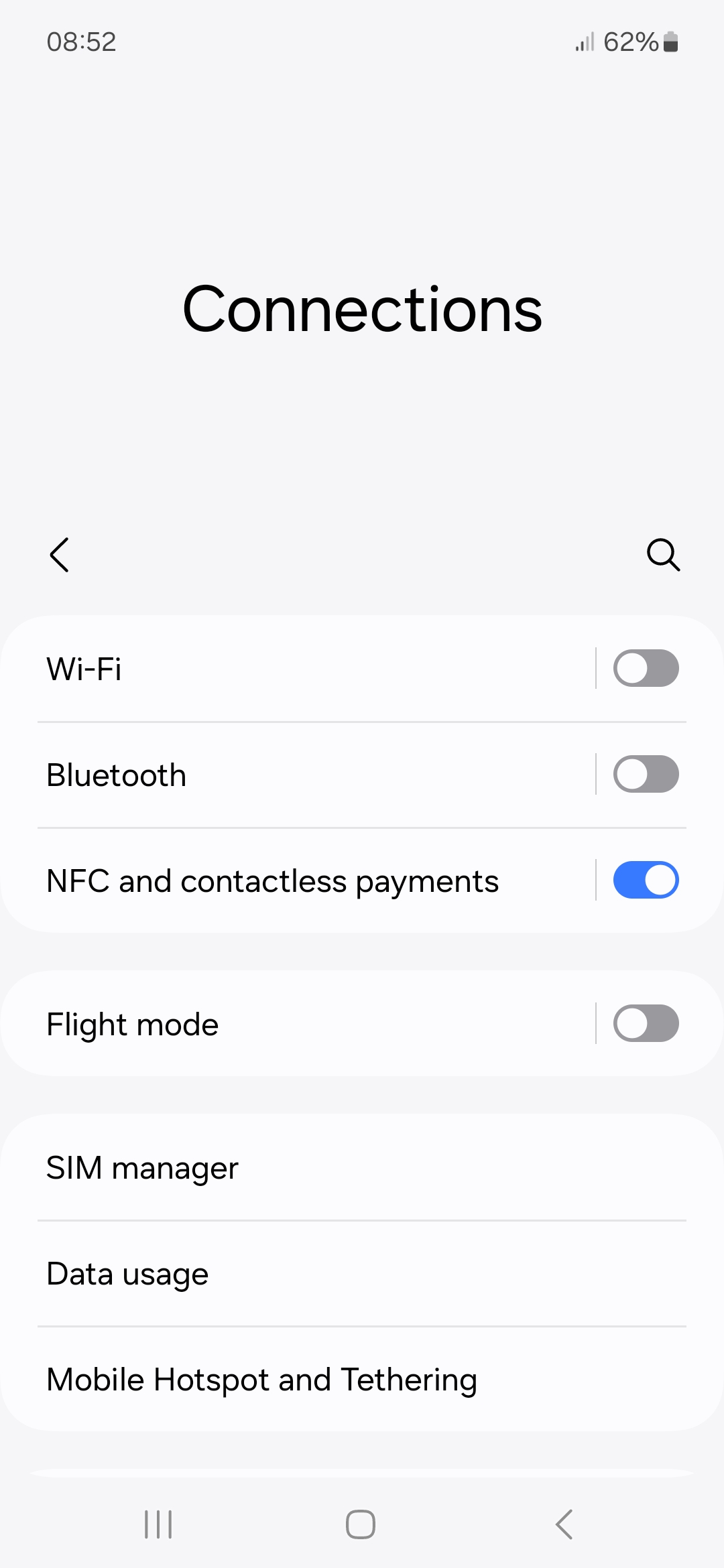Tap the system home button
Viewport: 724px width, 1568px height.
361,1524
